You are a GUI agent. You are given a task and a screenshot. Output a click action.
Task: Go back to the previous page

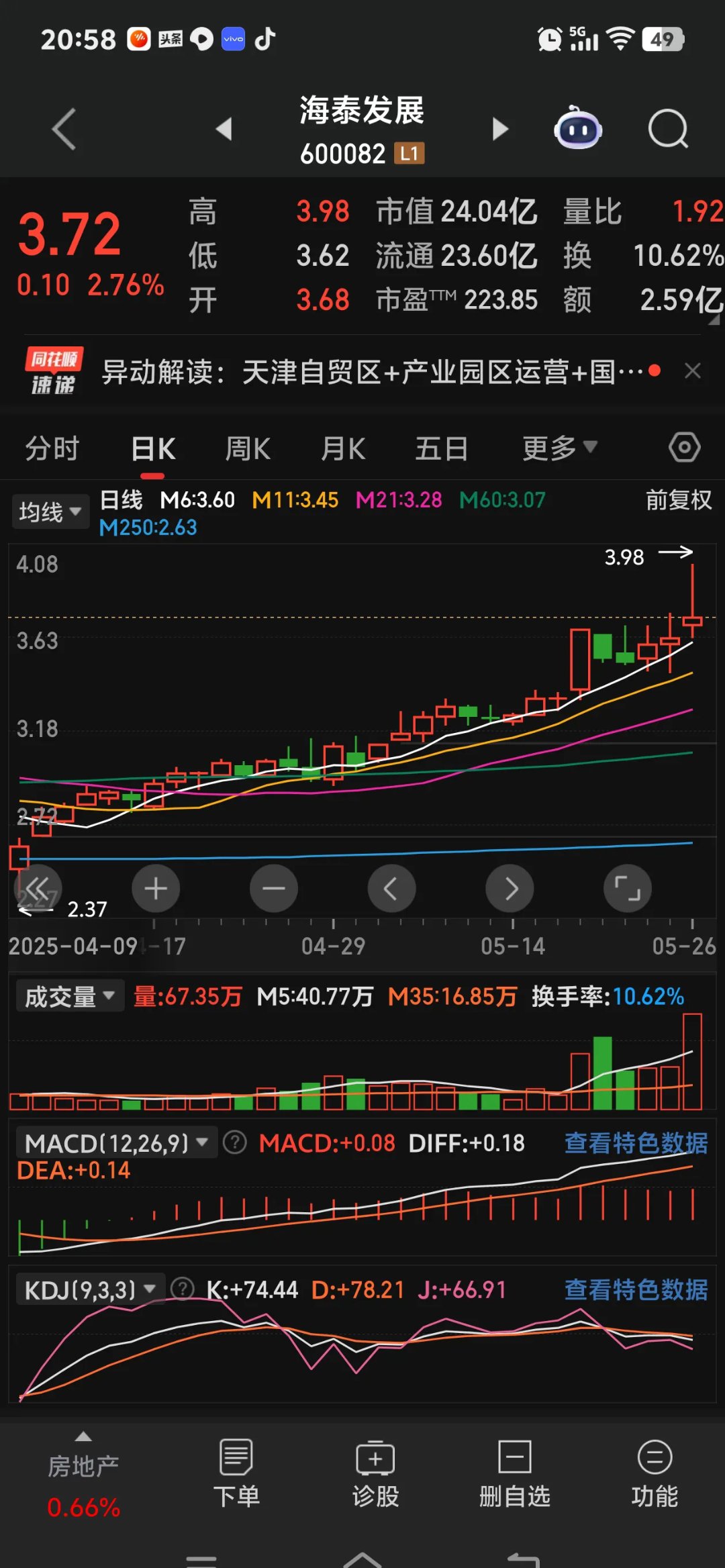click(x=64, y=129)
